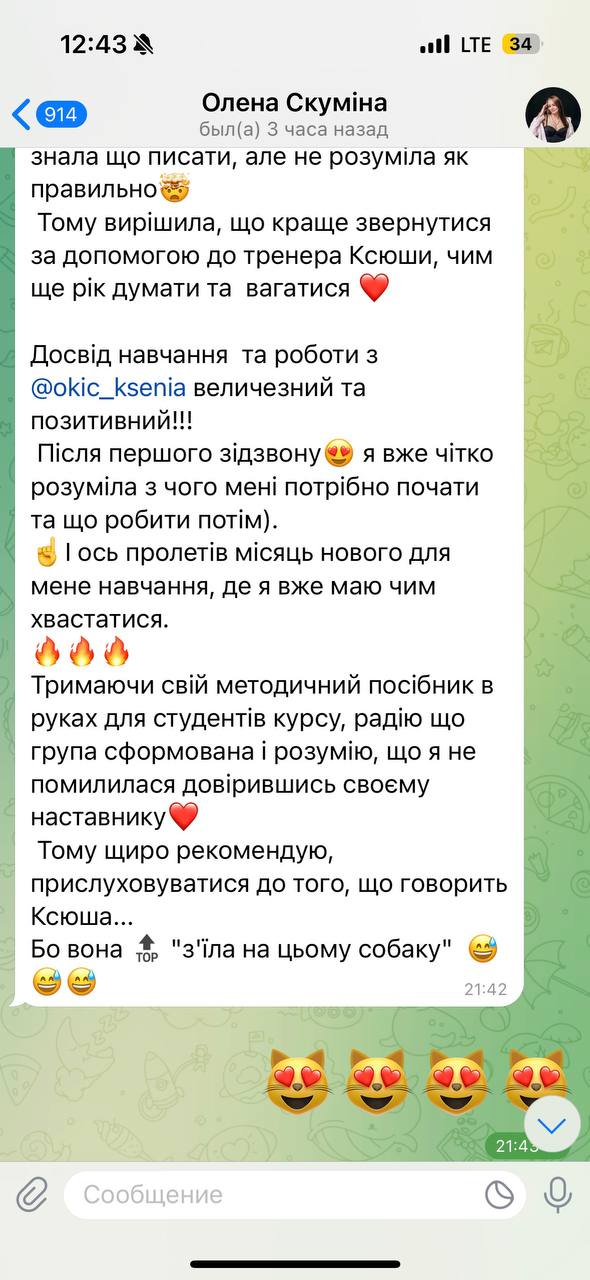Viewport: 590px width, 1280px height.
Task: Go back to the chat list
Action: 49,114
